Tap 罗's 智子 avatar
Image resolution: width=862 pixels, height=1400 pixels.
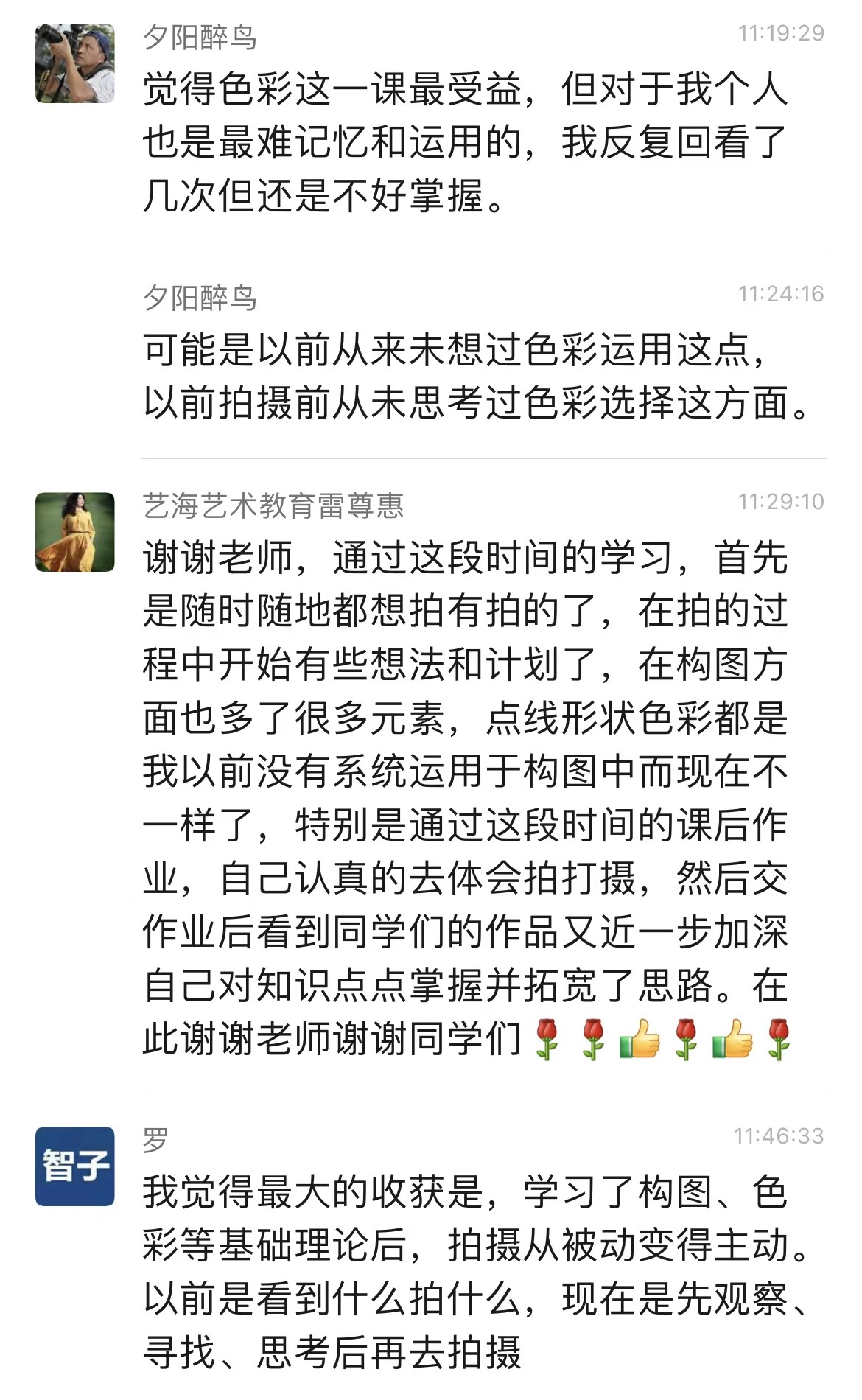click(75, 1166)
